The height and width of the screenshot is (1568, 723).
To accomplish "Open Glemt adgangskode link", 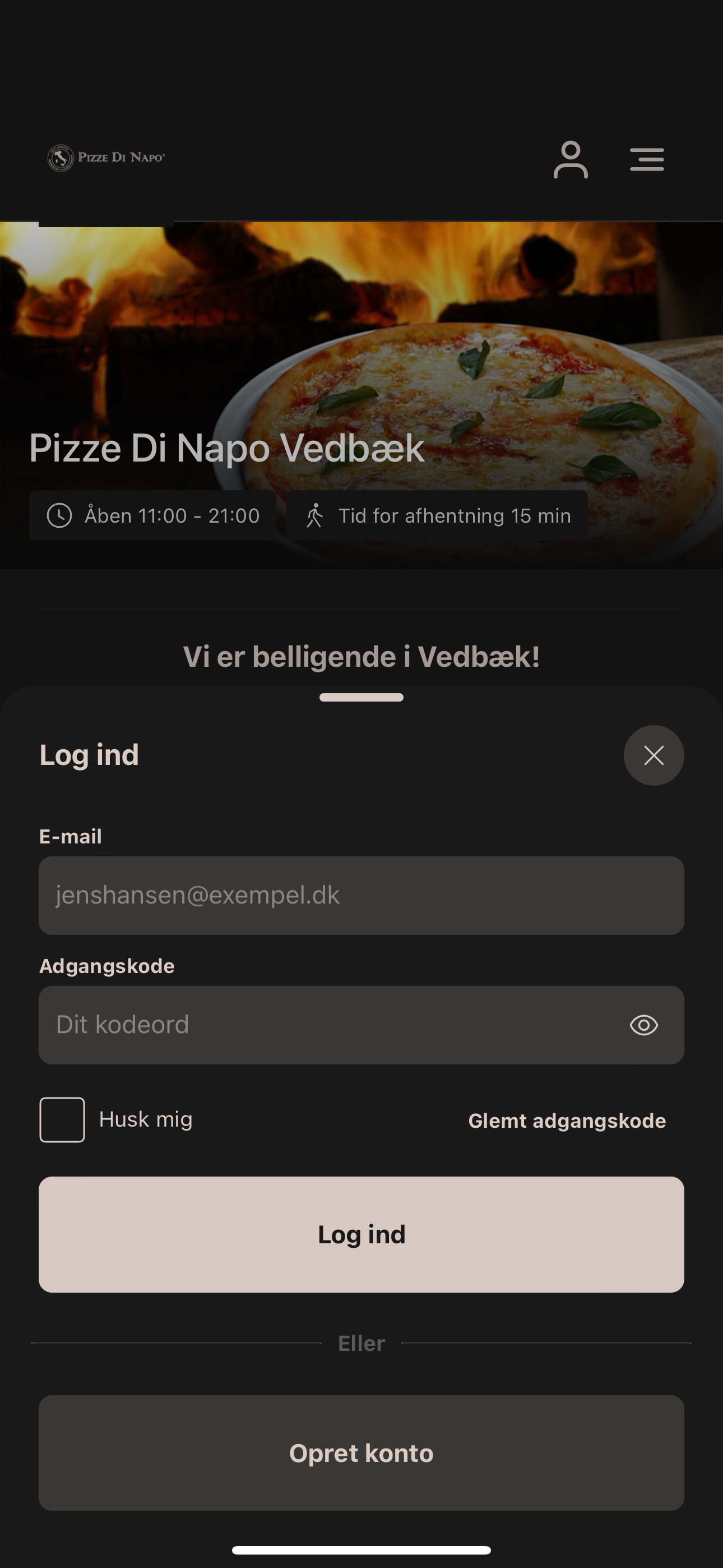I will (567, 1120).
